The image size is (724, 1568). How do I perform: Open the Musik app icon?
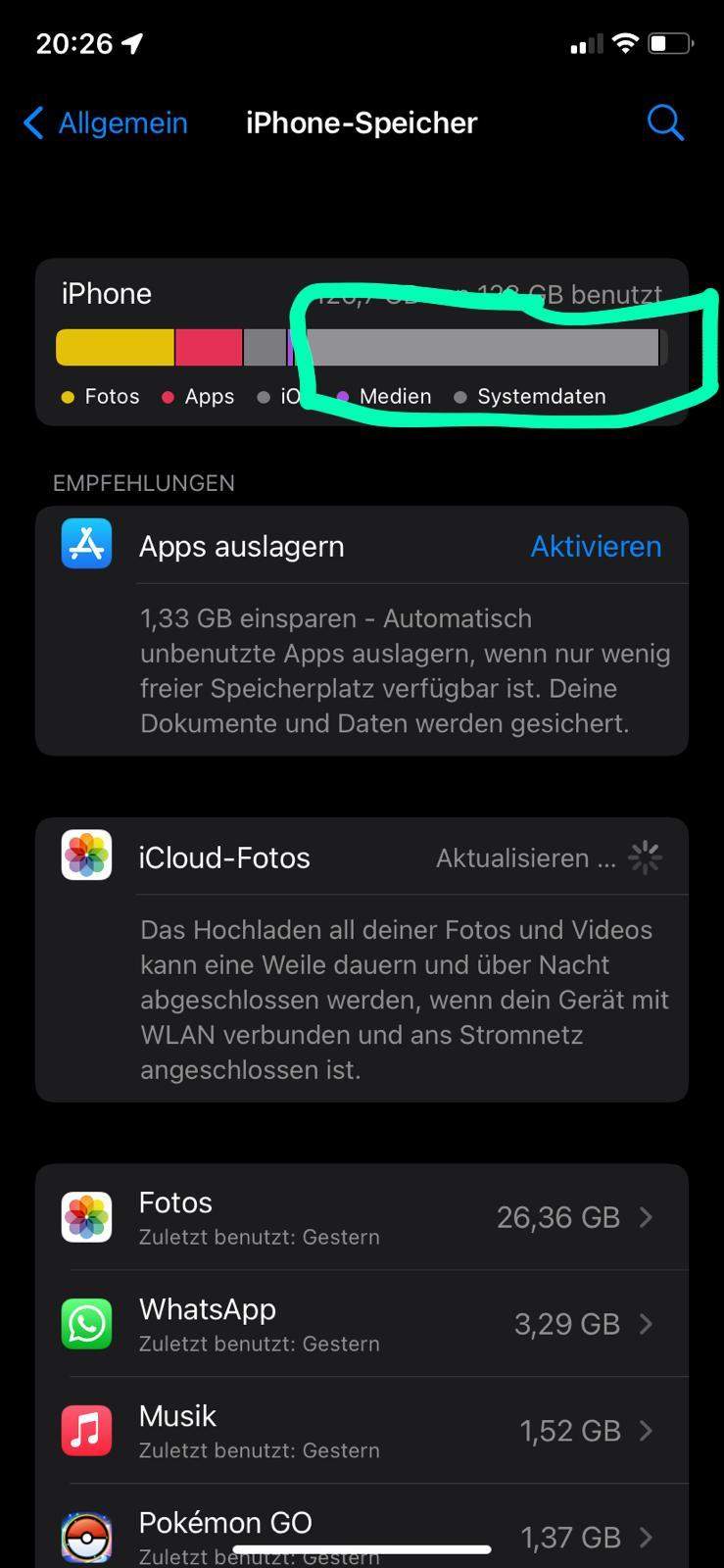pyautogui.click(x=86, y=1430)
